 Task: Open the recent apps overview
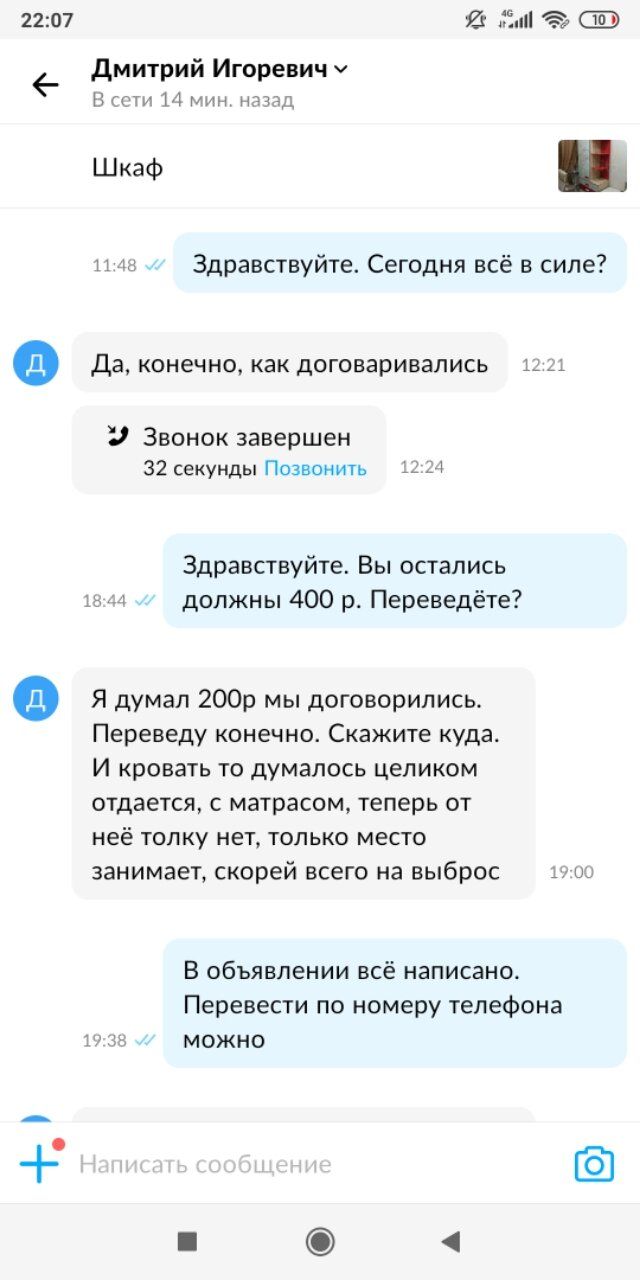click(x=187, y=1242)
